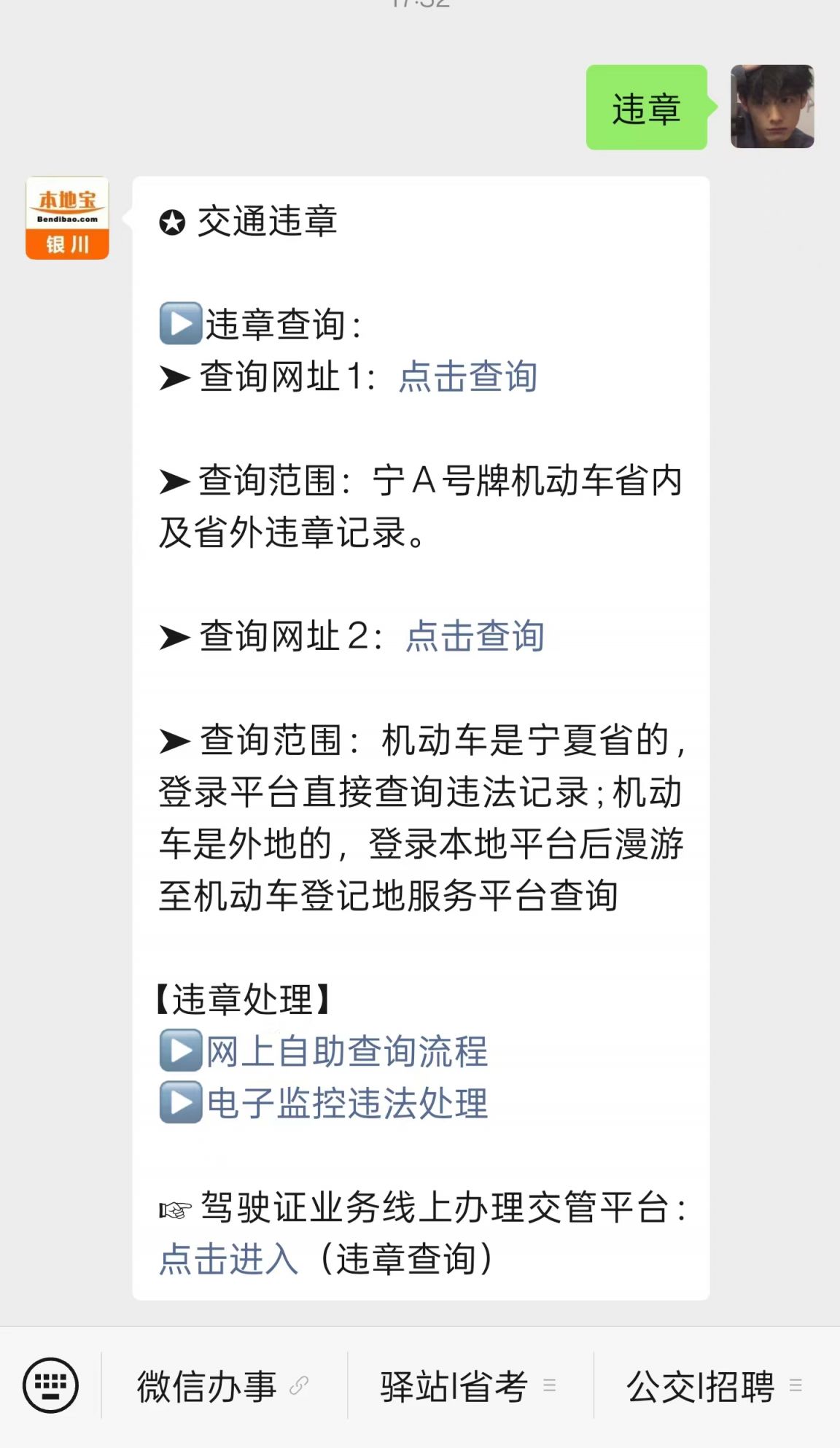
Task: Open the 电子监控违法处理 link
Action: pyautogui.click(x=347, y=1103)
